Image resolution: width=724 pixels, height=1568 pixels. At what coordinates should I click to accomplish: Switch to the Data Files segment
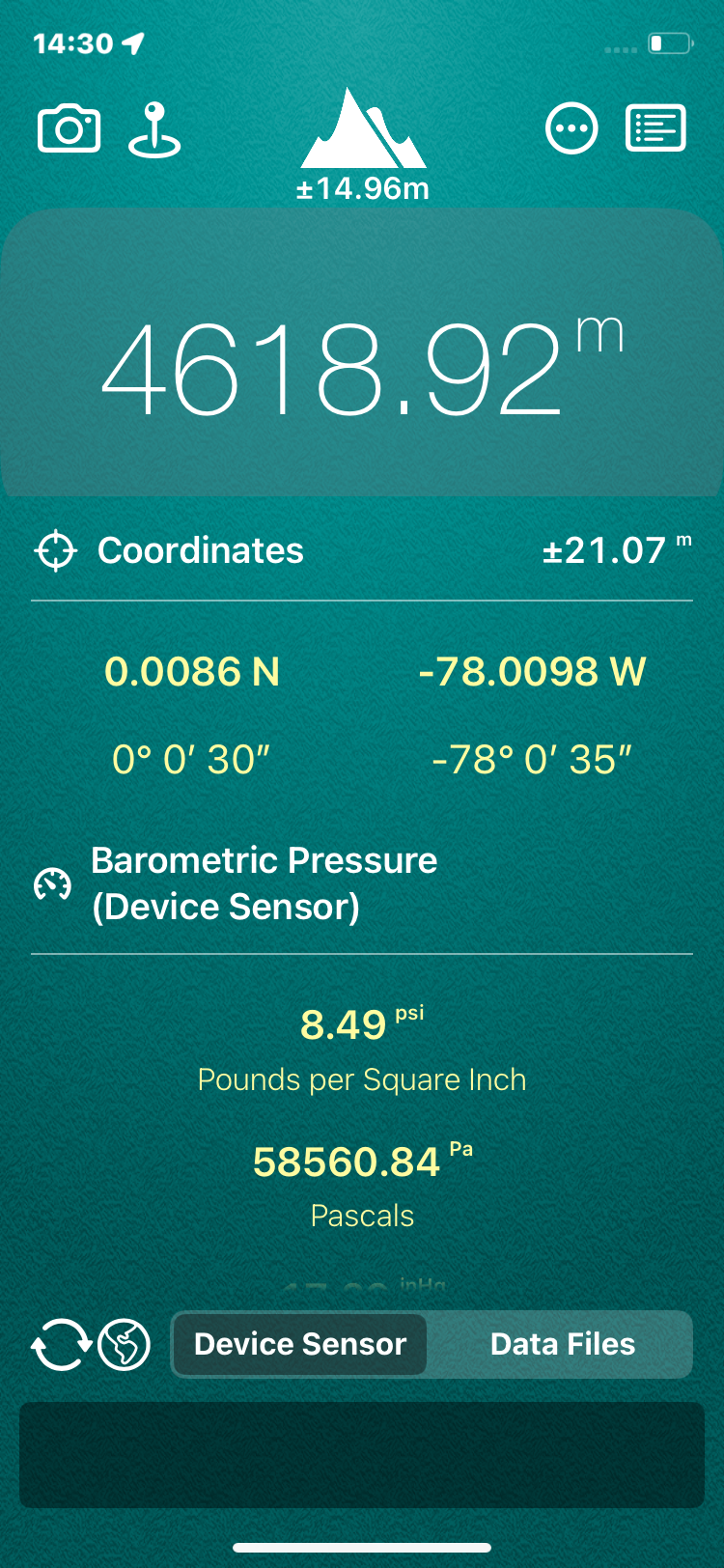click(x=562, y=1344)
